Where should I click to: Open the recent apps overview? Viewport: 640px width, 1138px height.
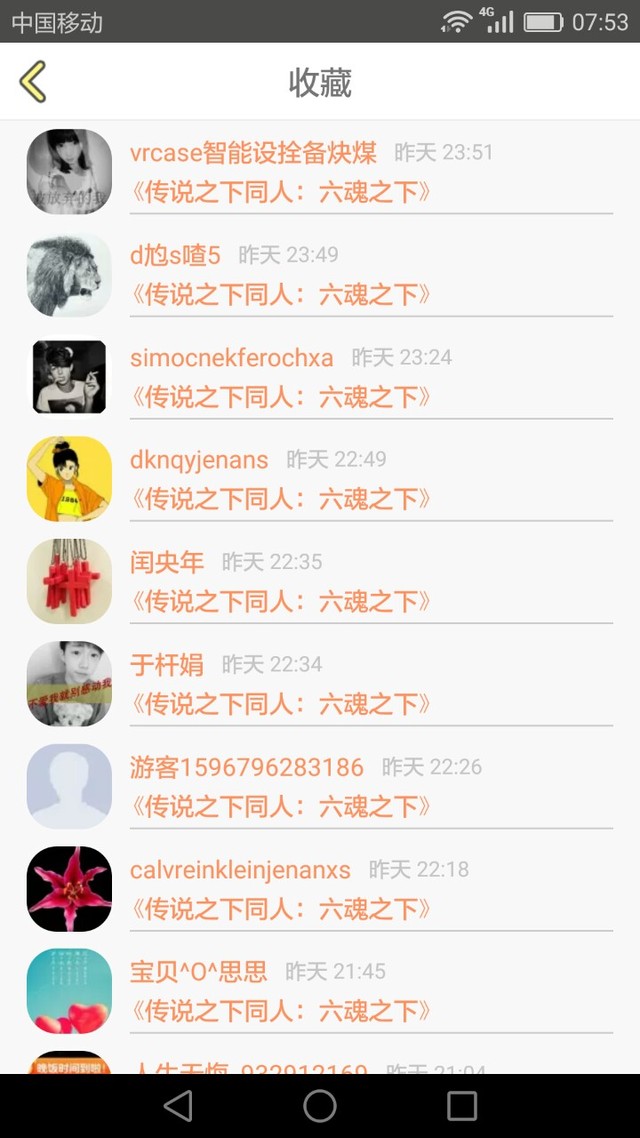click(x=461, y=1106)
